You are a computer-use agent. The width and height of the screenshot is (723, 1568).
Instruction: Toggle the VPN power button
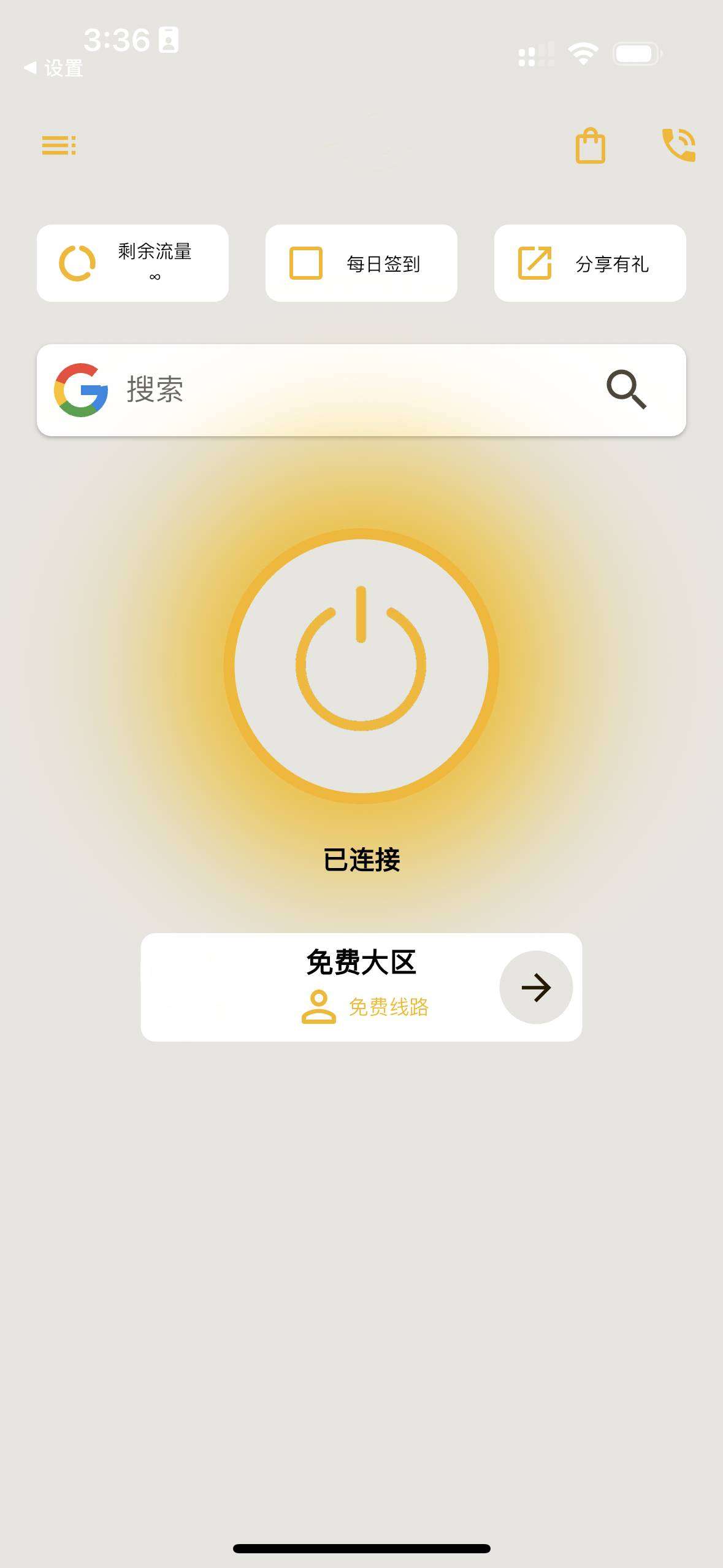[x=361, y=666]
